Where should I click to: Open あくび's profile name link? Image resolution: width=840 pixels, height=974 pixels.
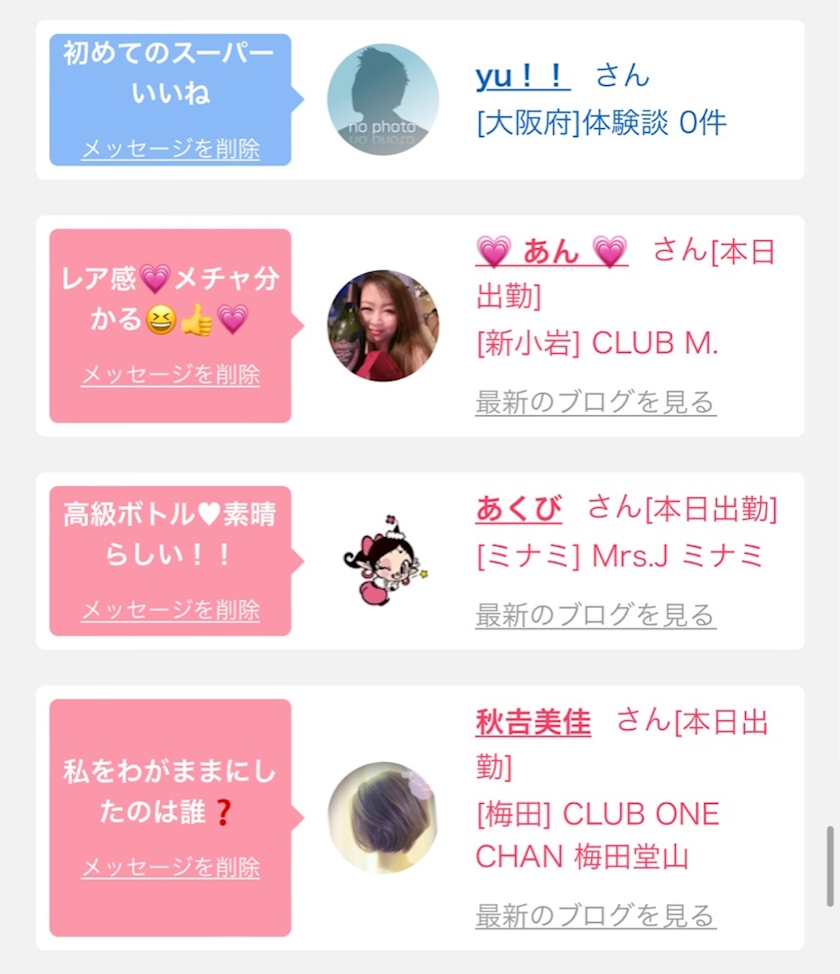click(518, 508)
